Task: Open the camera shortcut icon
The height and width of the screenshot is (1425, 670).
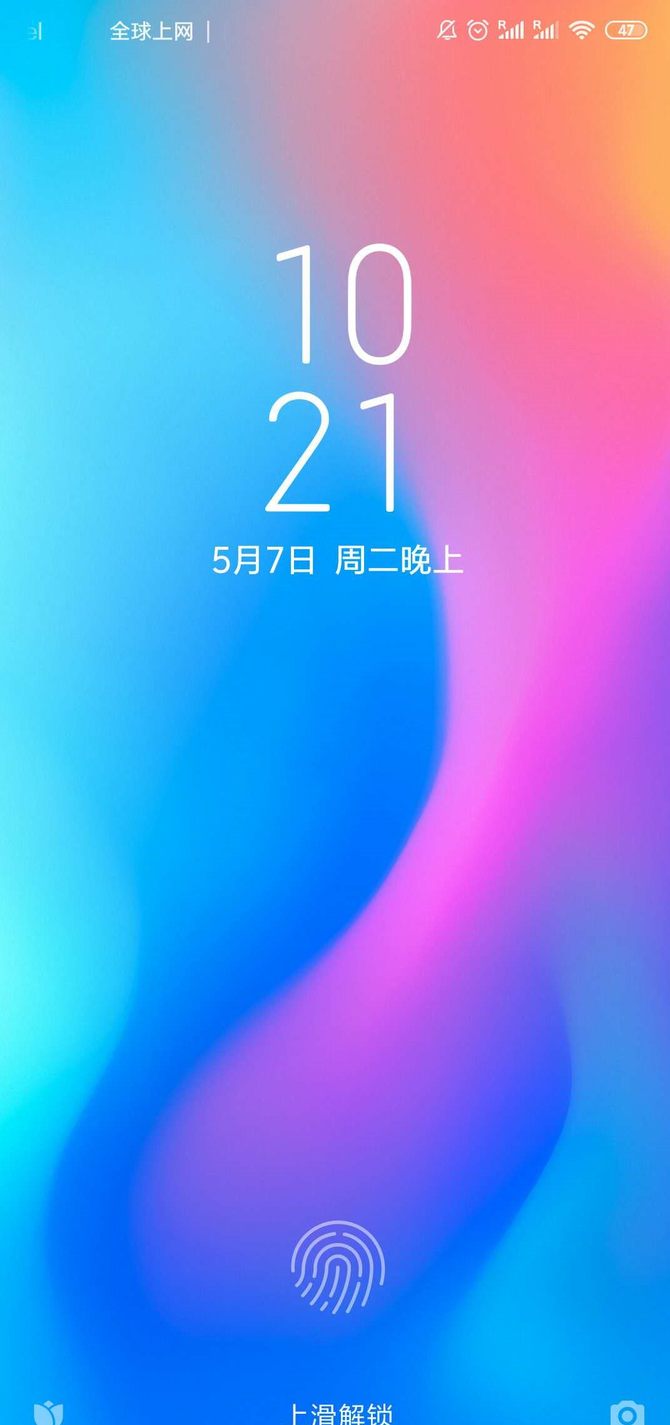Action: (627, 1413)
